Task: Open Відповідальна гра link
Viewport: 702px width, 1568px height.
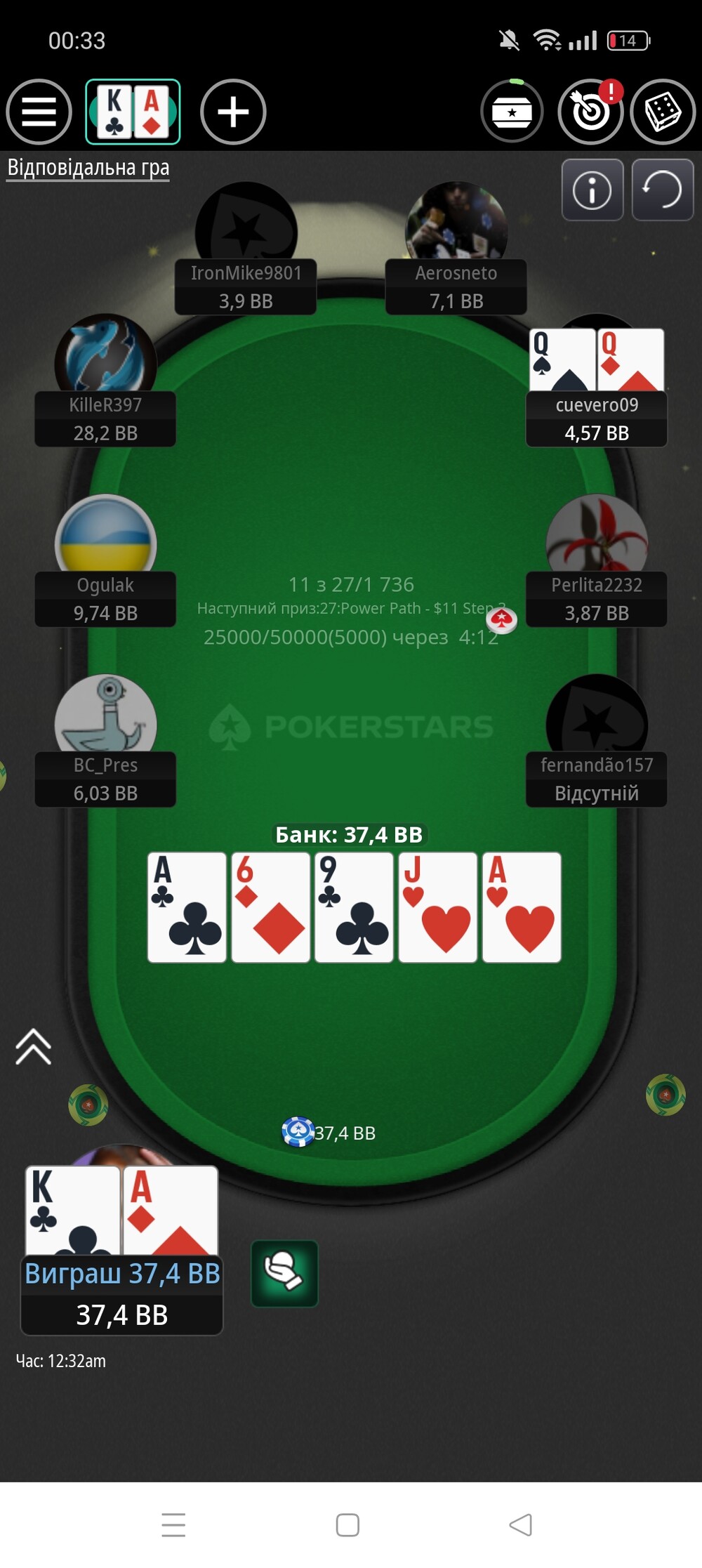Action: (88, 168)
